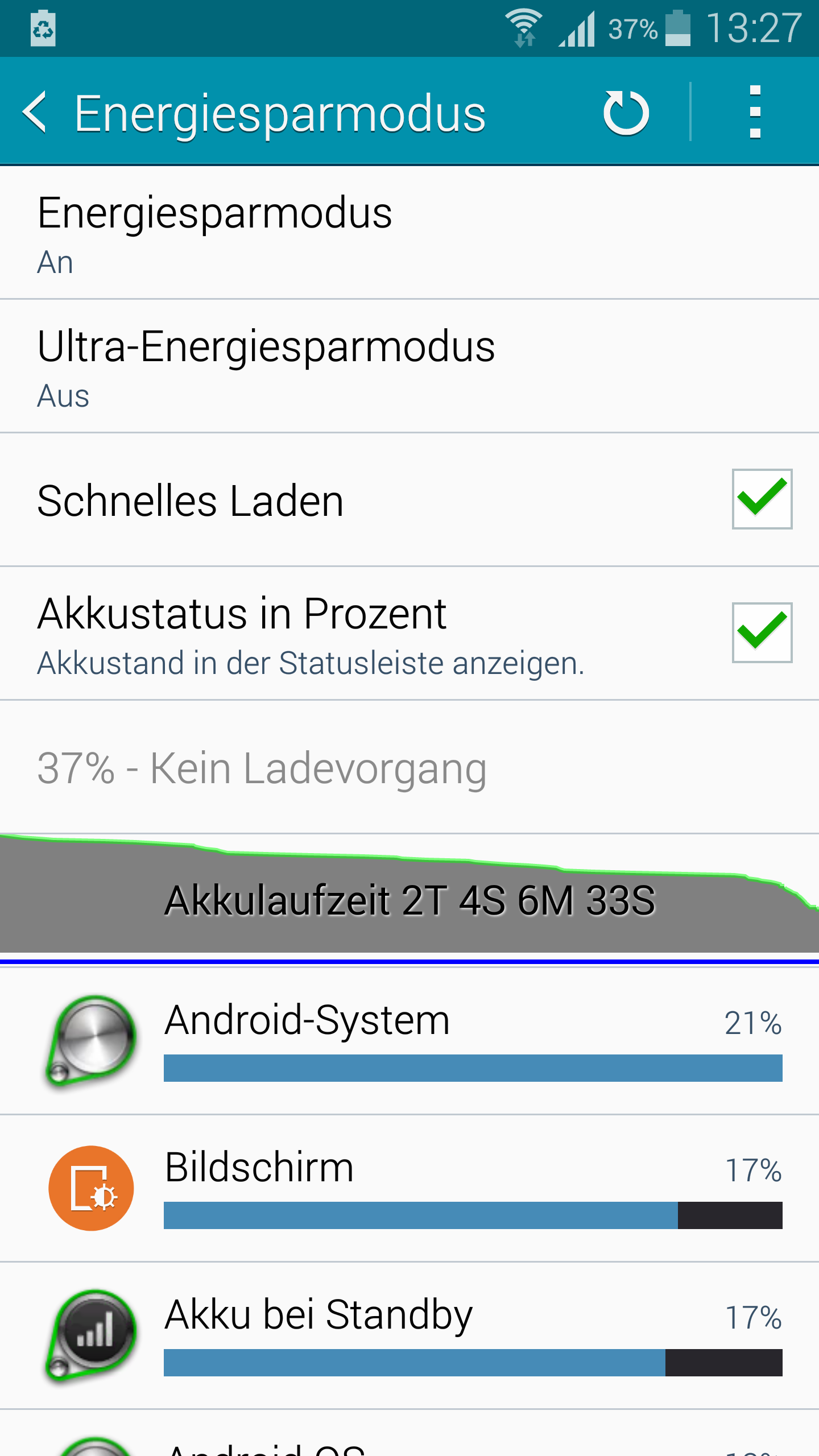Go back from Energiesparmodus screen

(35, 112)
